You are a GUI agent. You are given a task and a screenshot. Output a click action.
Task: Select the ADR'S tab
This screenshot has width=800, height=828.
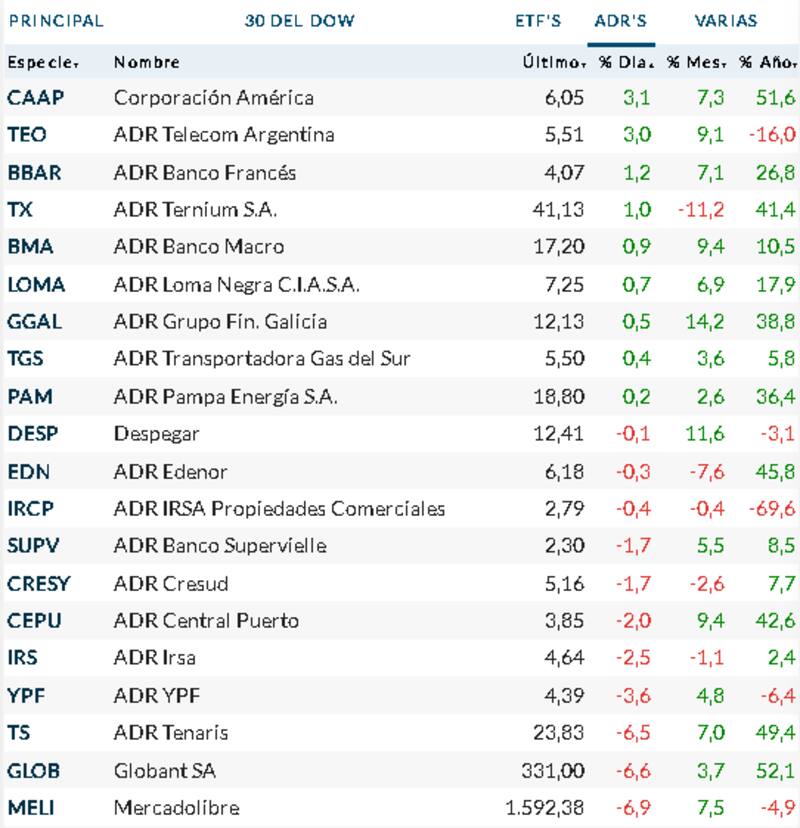pos(620,20)
